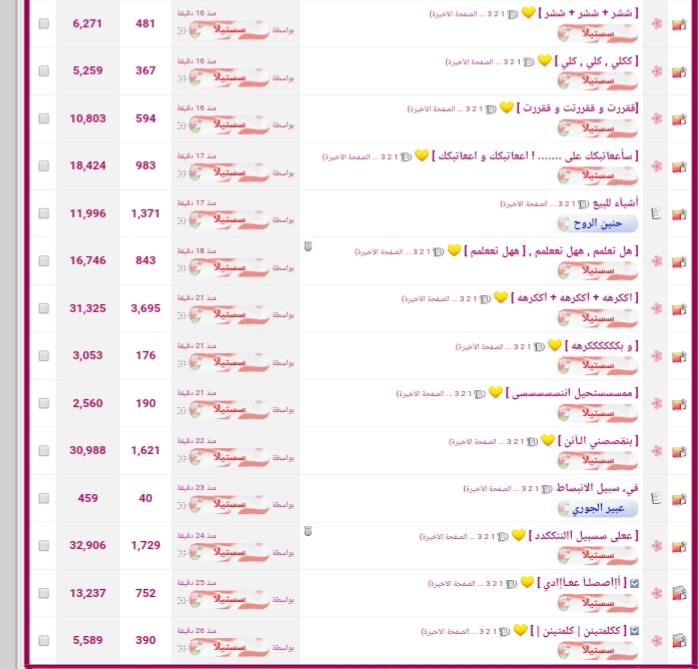Open the thread "ممسسستحيل اننسسسسسى"
Screen dimensions: 699x669
click(x=572, y=393)
